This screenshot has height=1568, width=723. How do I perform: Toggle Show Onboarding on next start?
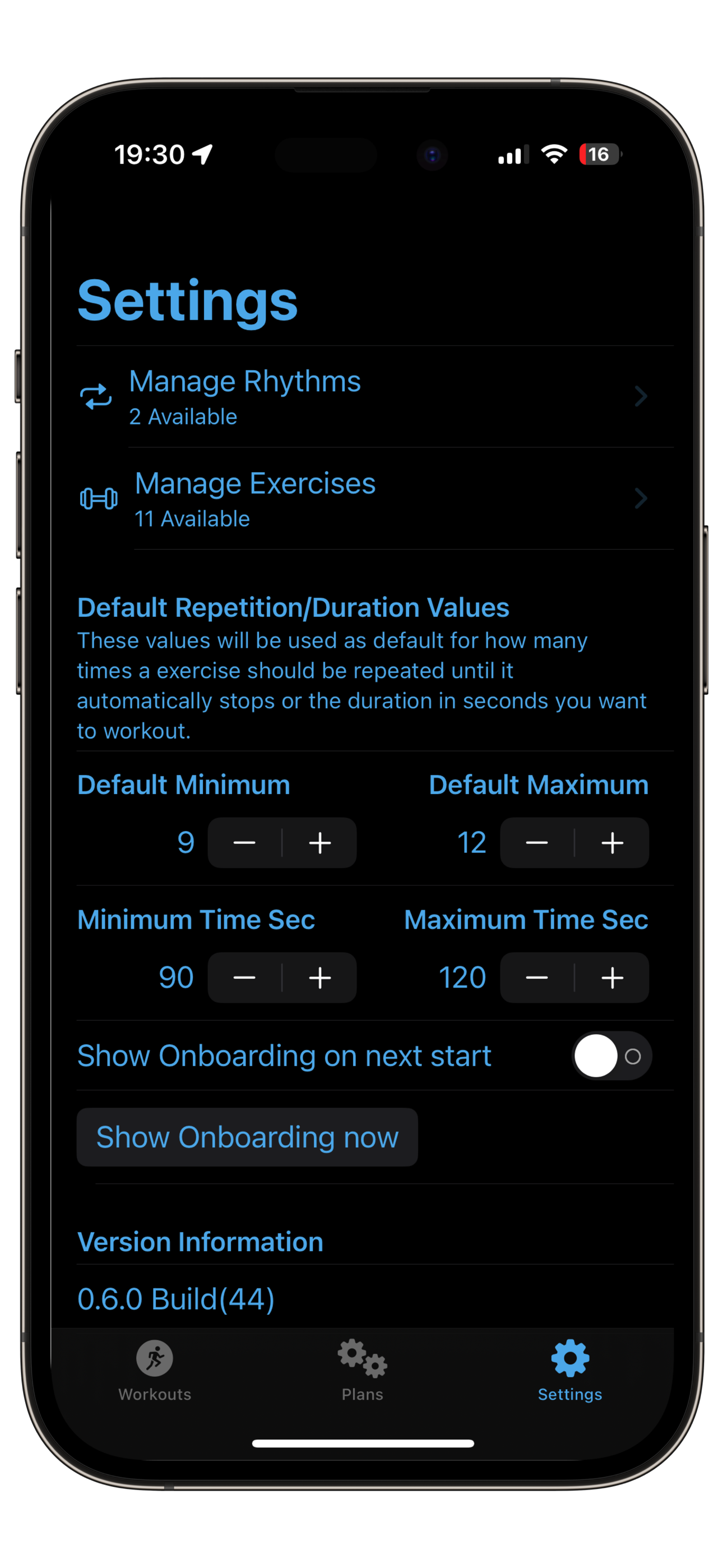(x=611, y=1056)
